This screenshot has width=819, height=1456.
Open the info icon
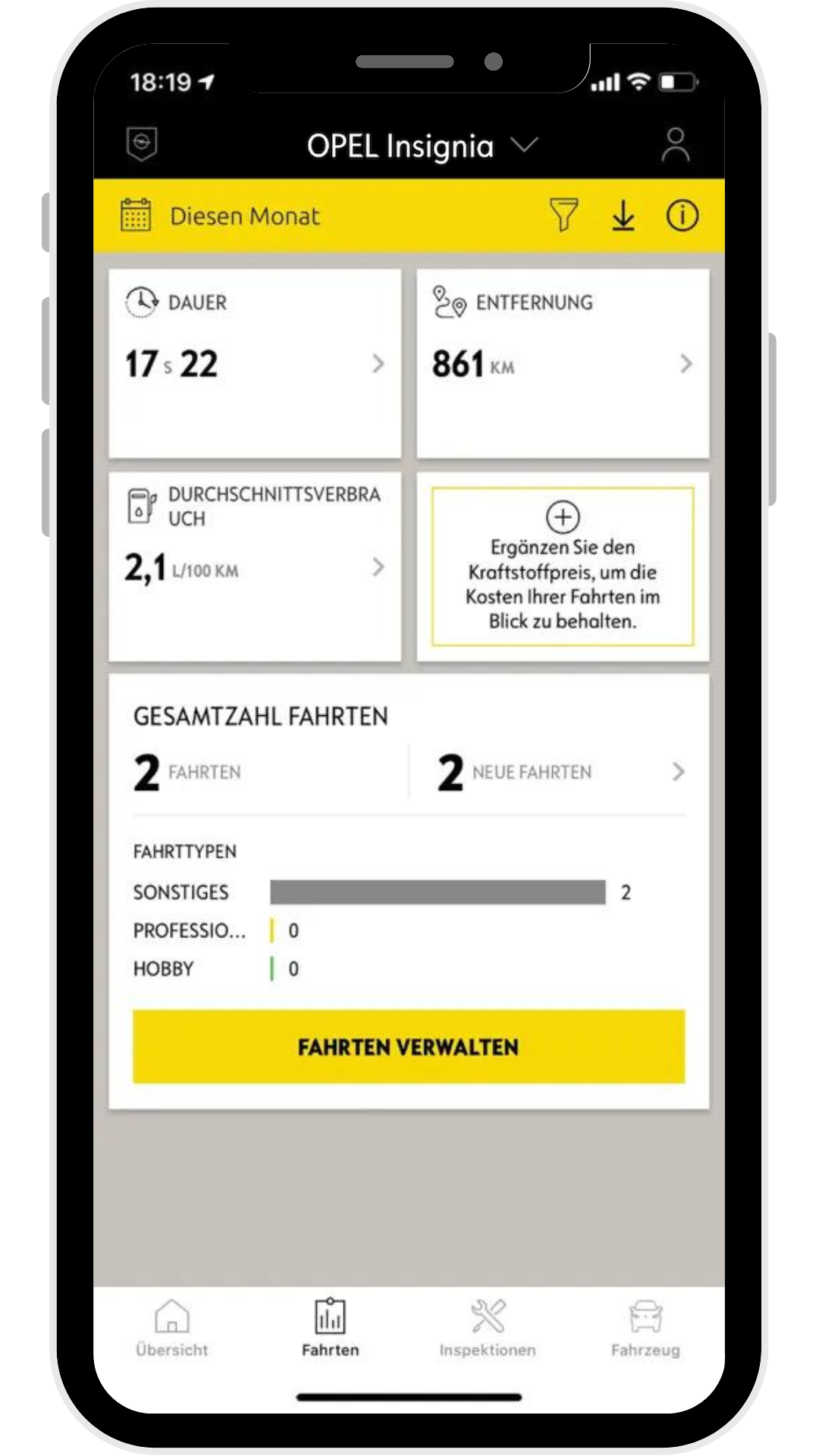click(x=682, y=215)
